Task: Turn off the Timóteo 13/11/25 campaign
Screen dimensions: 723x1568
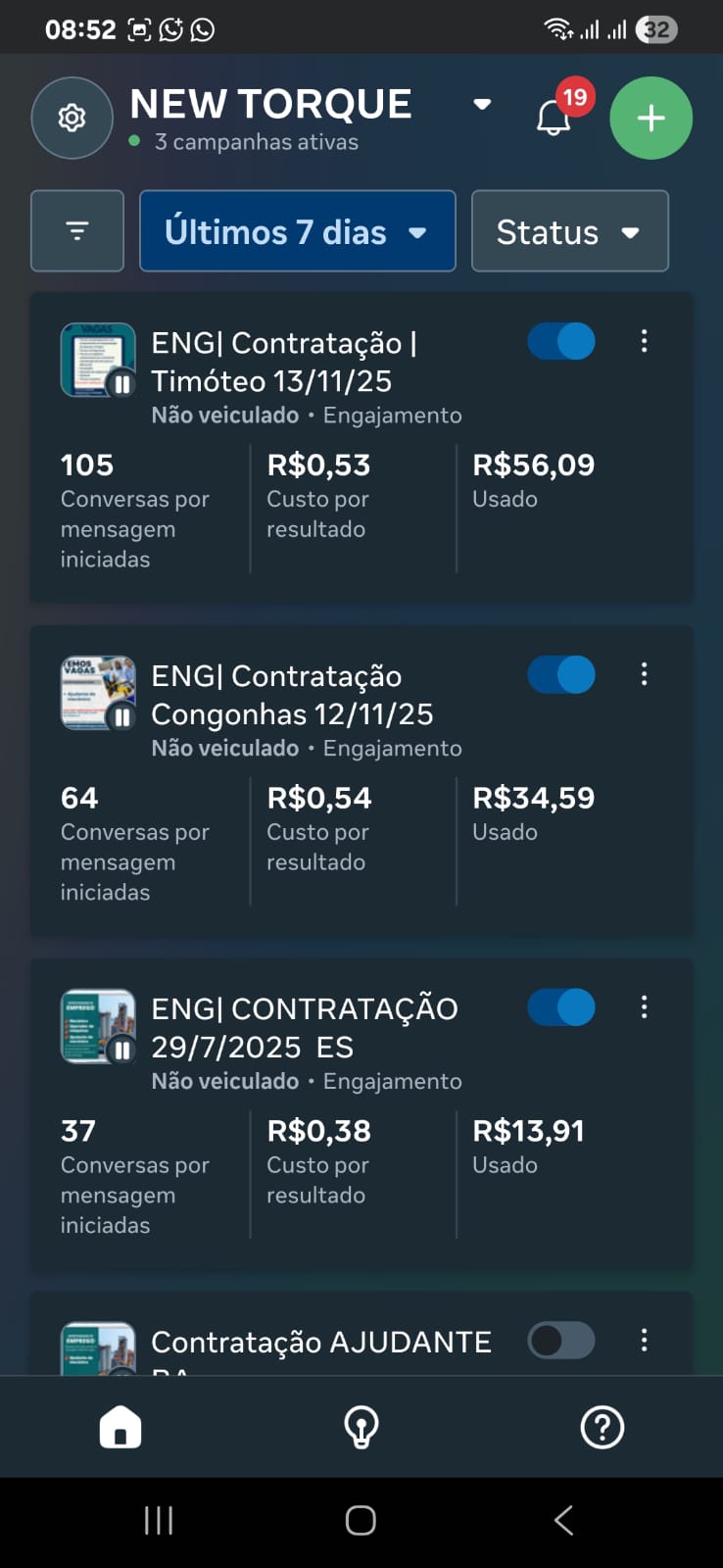Action: pyautogui.click(x=561, y=341)
